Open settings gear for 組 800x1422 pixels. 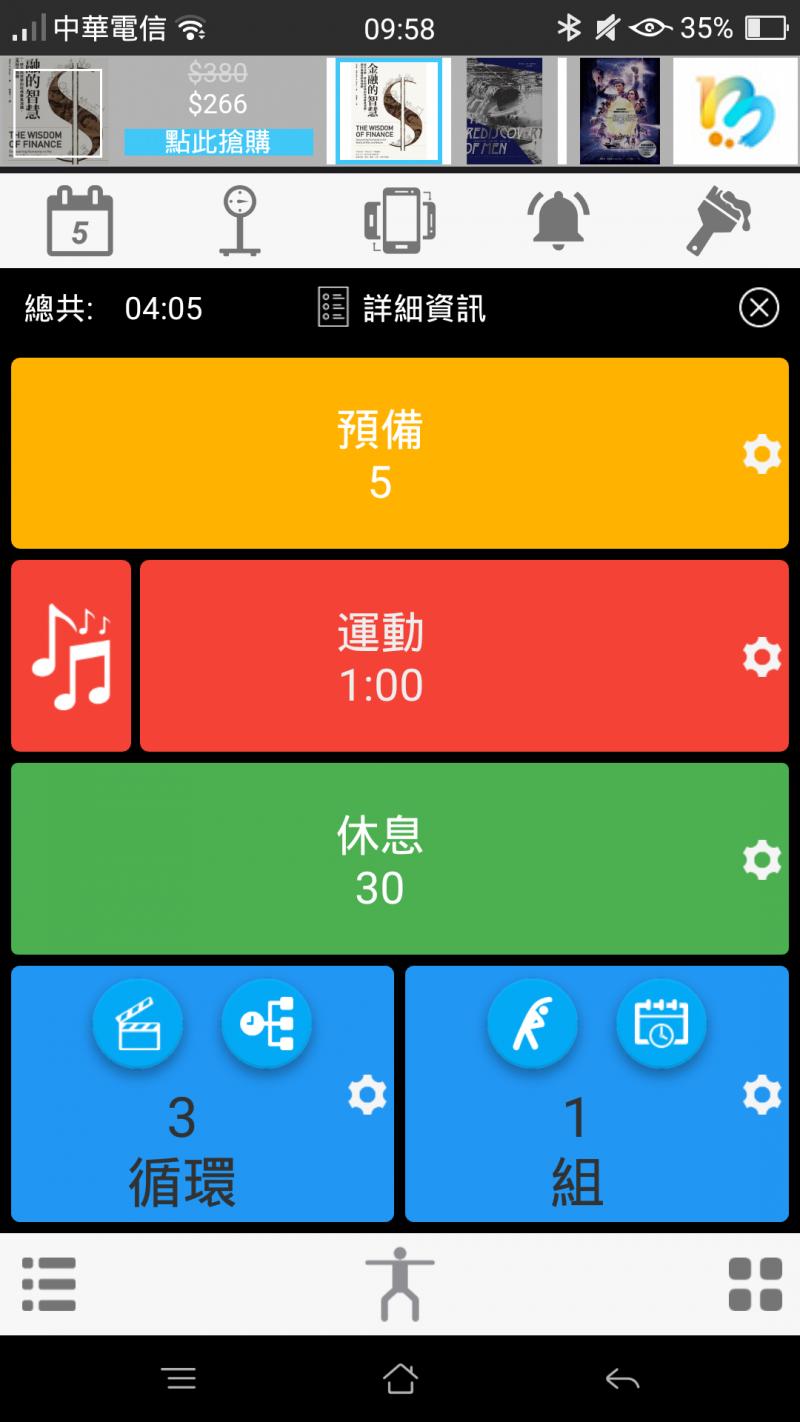762,1096
